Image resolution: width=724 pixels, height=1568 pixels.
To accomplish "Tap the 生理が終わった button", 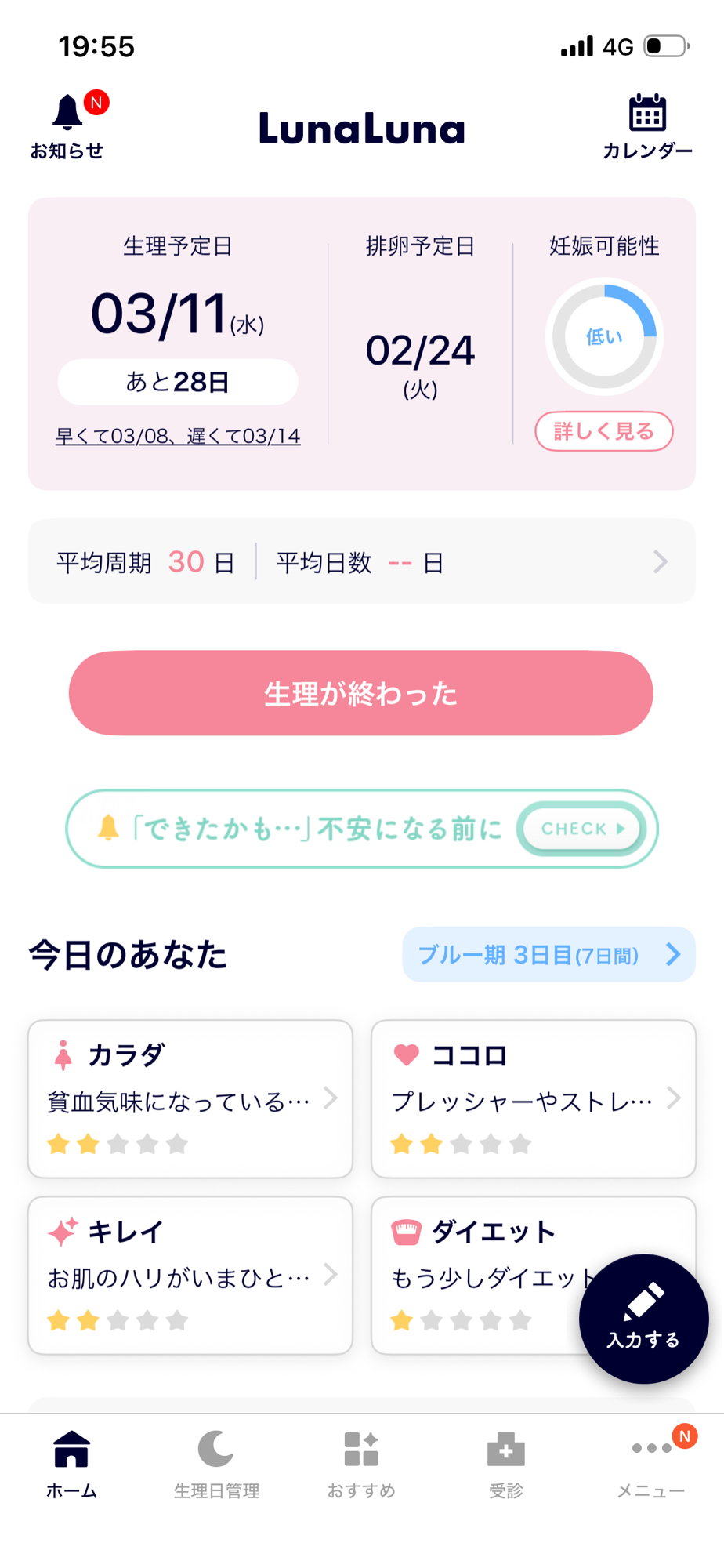I will (x=361, y=693).
